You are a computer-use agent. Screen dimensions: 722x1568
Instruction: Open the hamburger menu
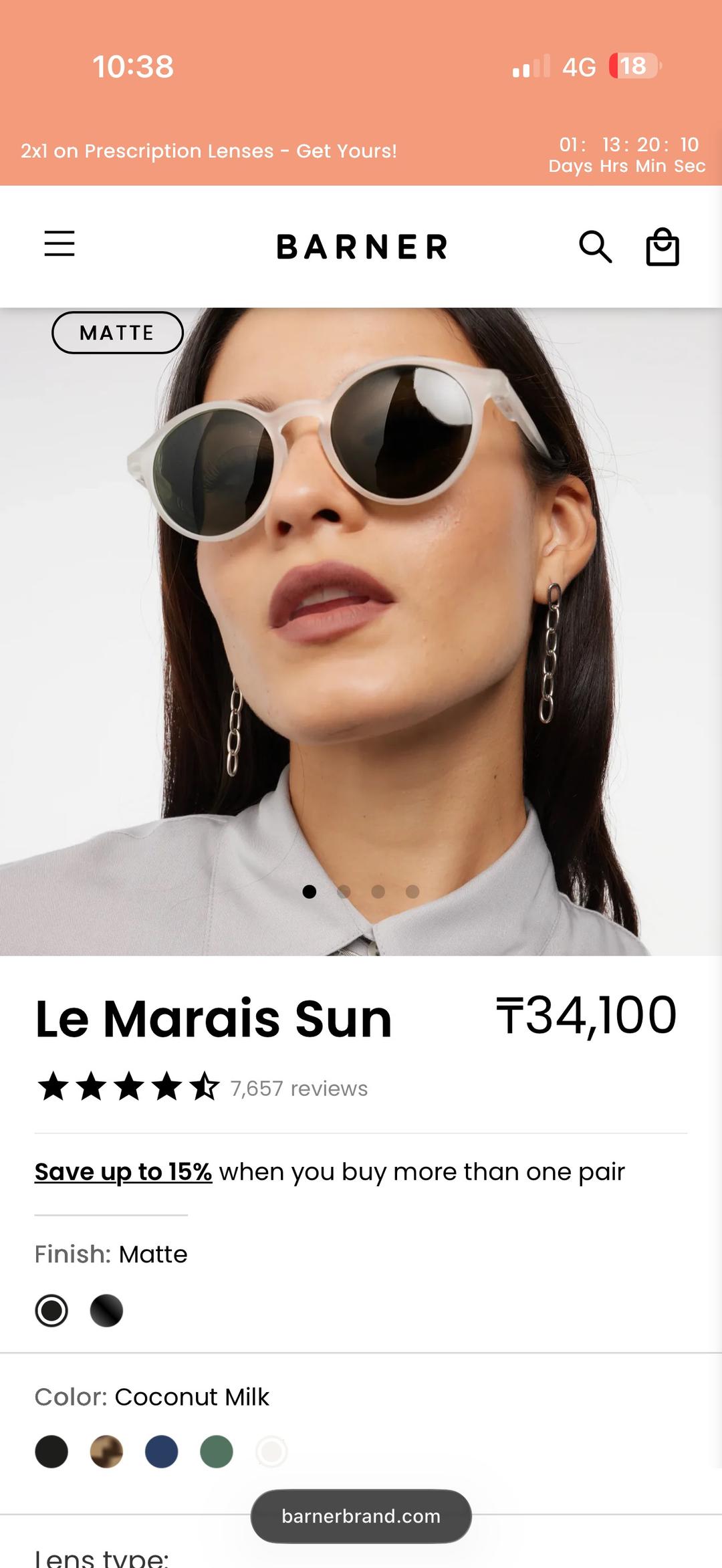[59, 243]
